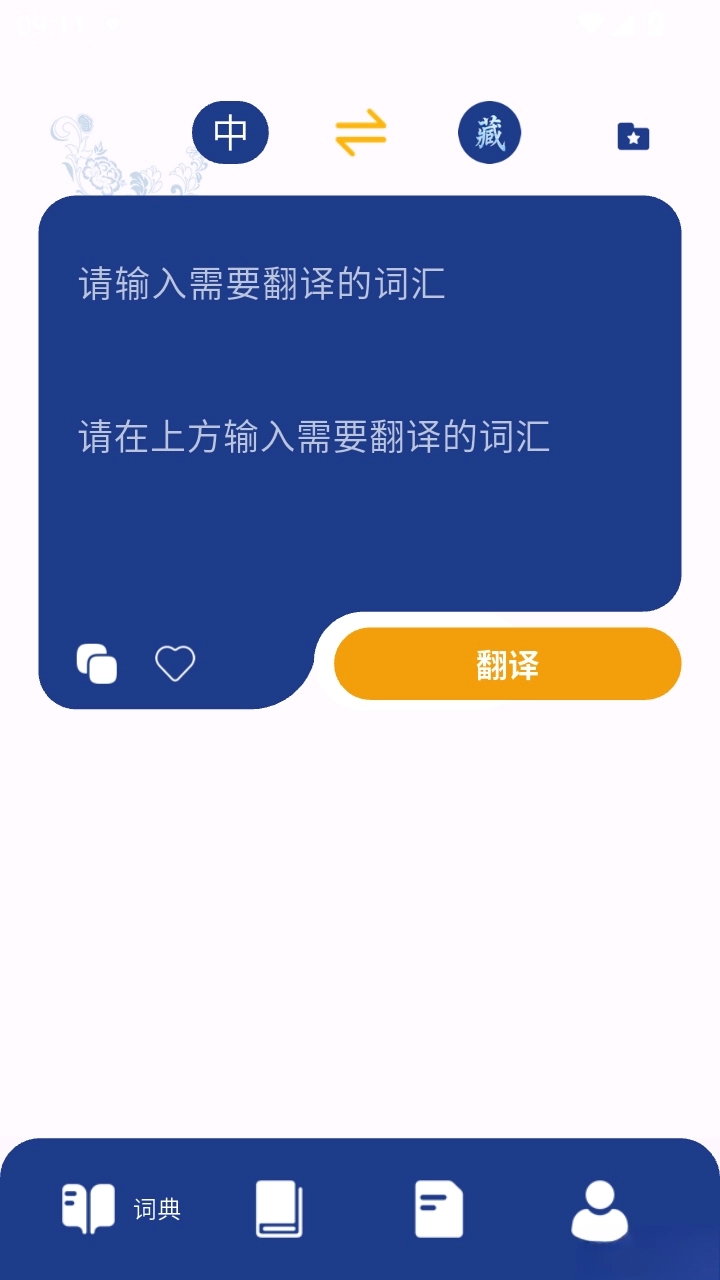Favorite the current translation with the heart
The image size is (720, 1280).
point(175,662)
